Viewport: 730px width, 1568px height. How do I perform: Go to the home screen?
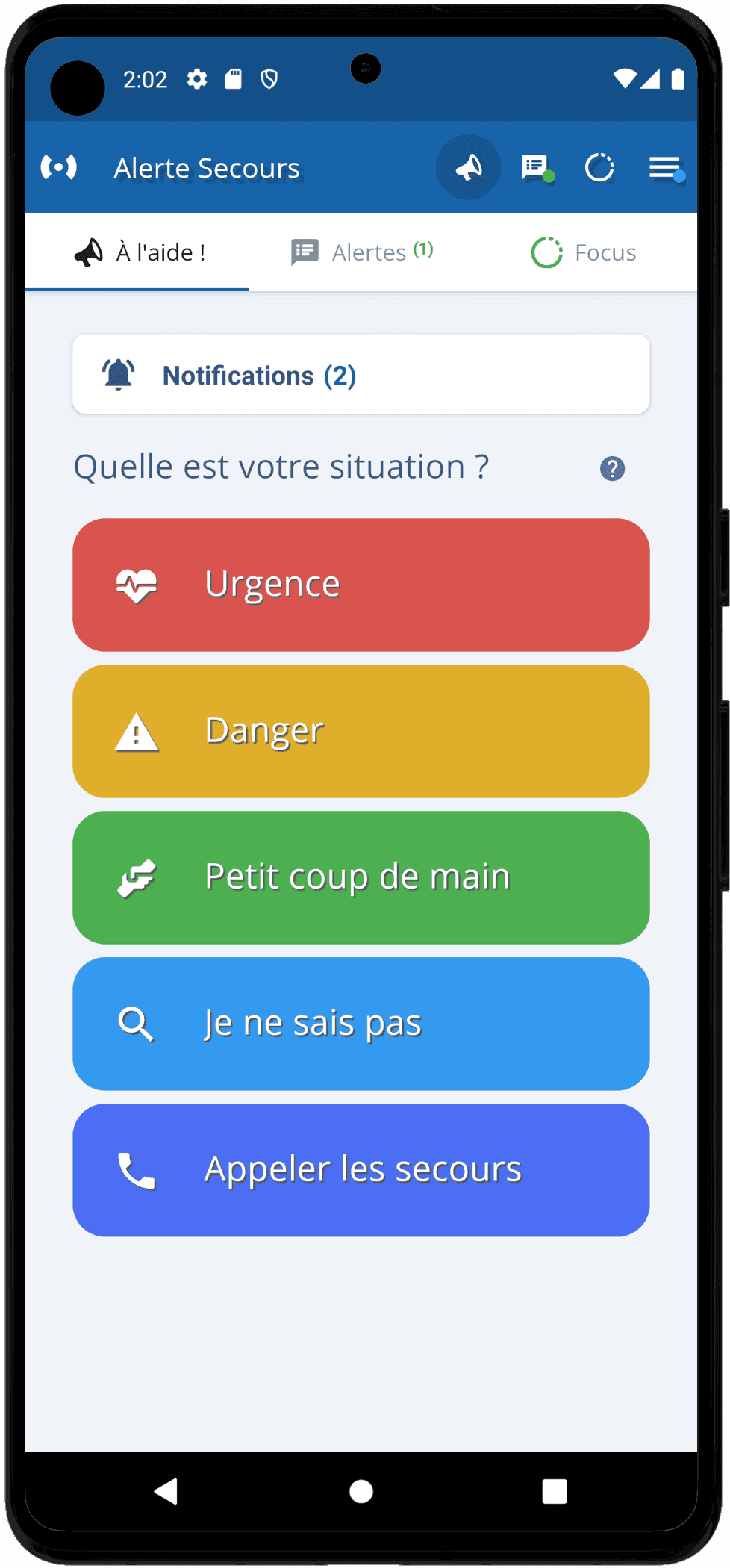pyautogui.click(x=361, y=1491)
